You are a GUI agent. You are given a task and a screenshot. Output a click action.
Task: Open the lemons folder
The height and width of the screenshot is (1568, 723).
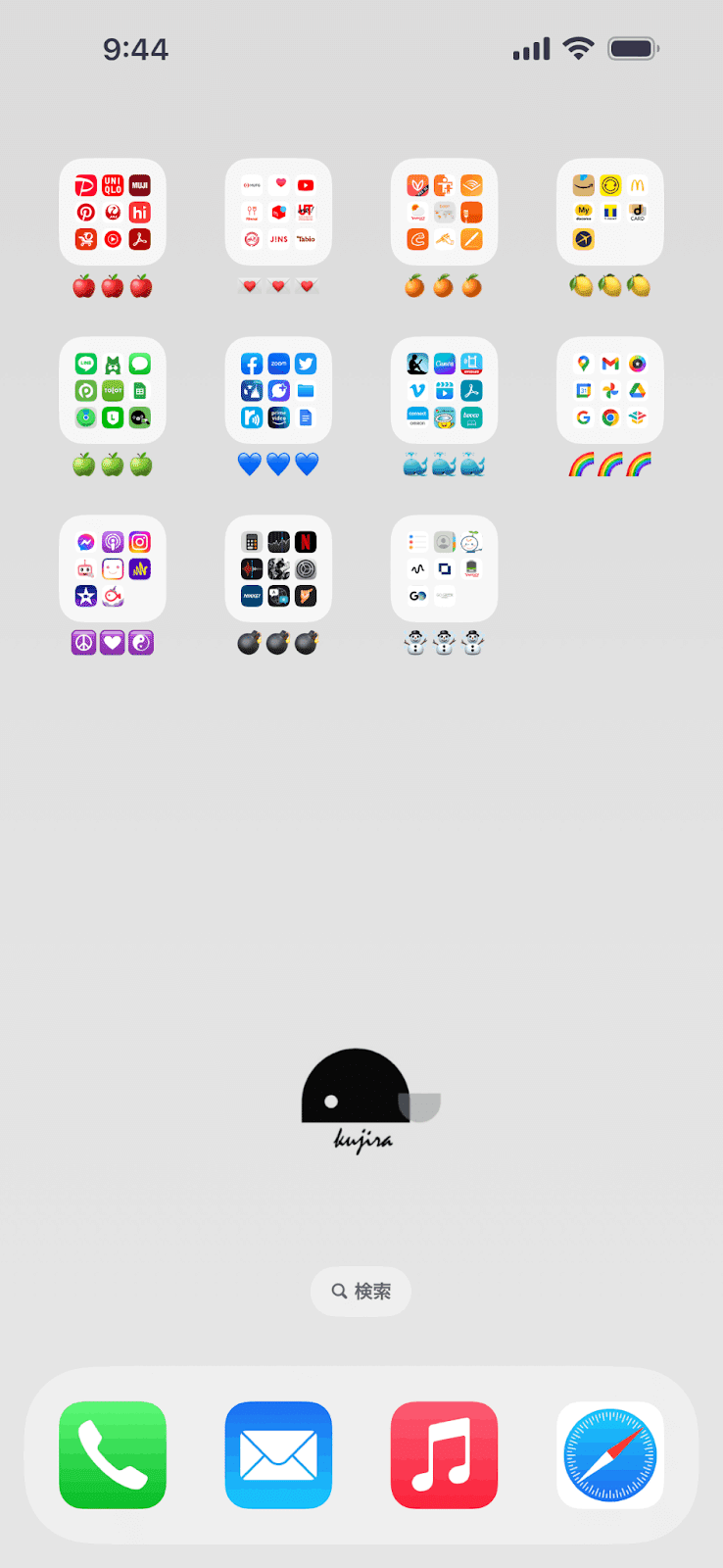[x=610, y=212]
